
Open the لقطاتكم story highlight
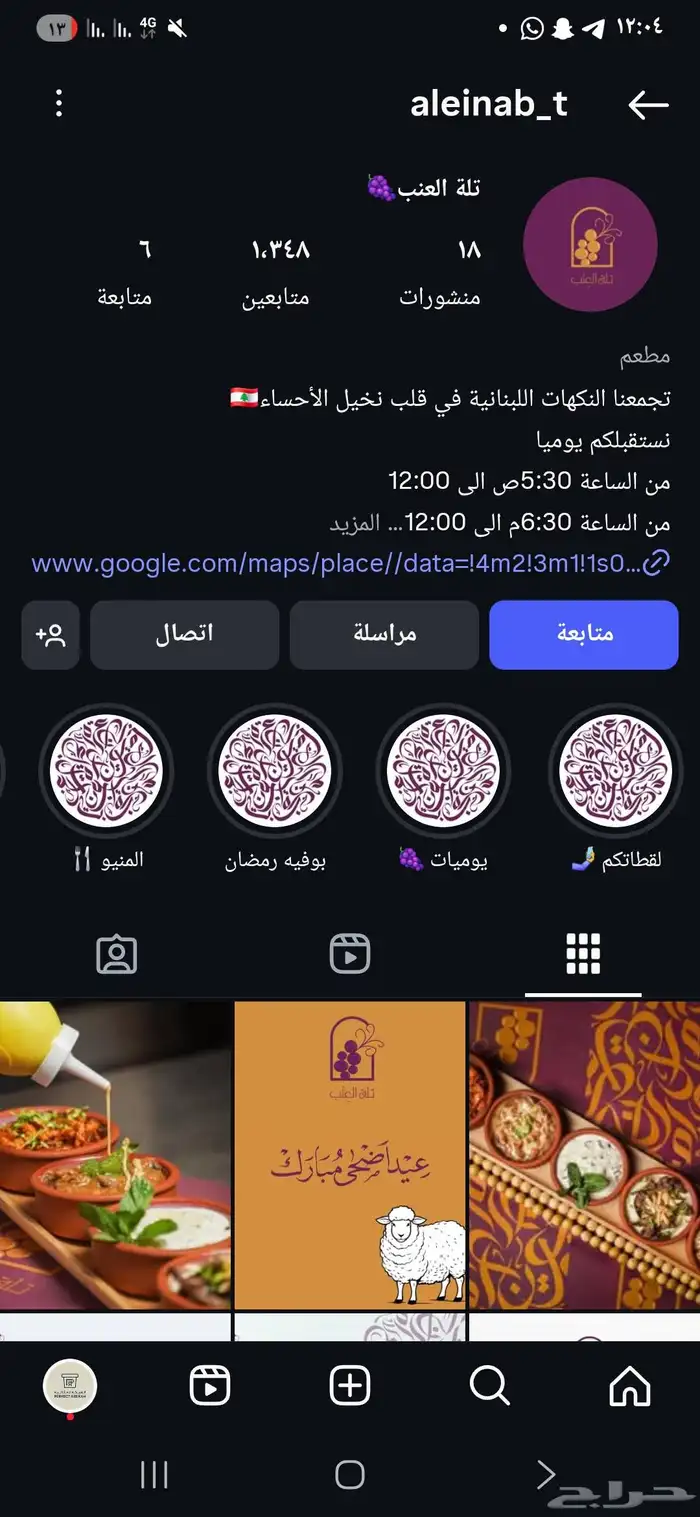[615, 772]
